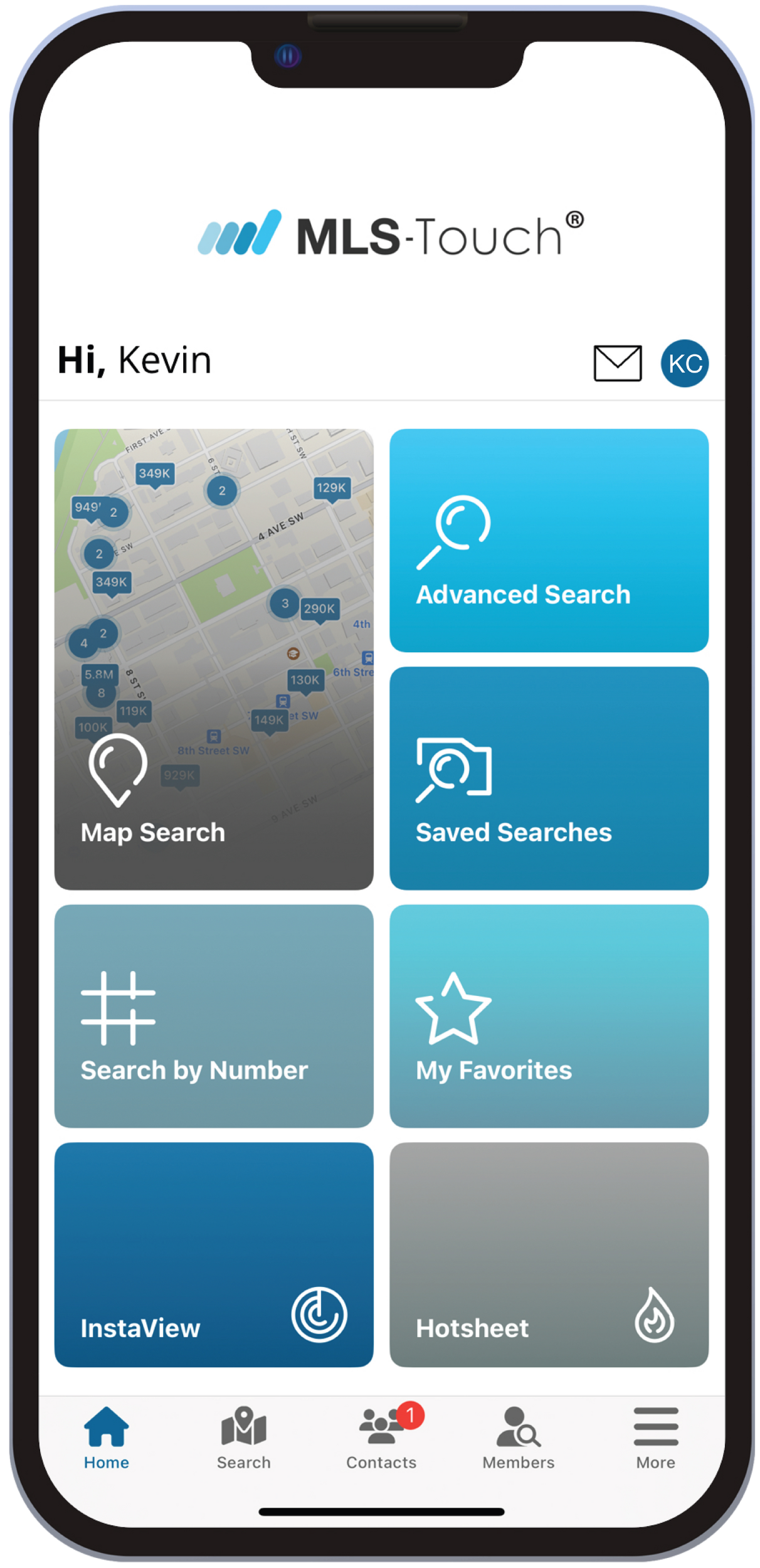This screenshot has width=760, height=1568.
Task: Open the mail envelope icon
Action: coord(617,363)
